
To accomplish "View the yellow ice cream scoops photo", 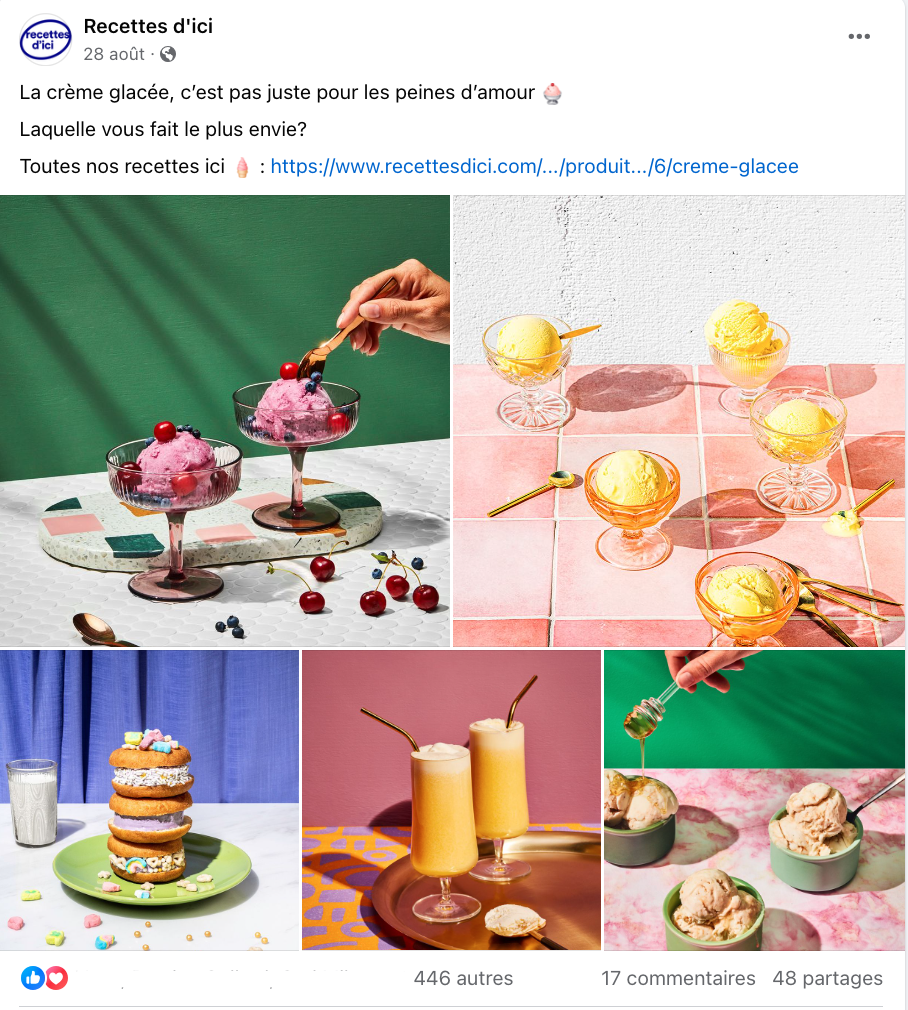I will (x=679, y=421).
